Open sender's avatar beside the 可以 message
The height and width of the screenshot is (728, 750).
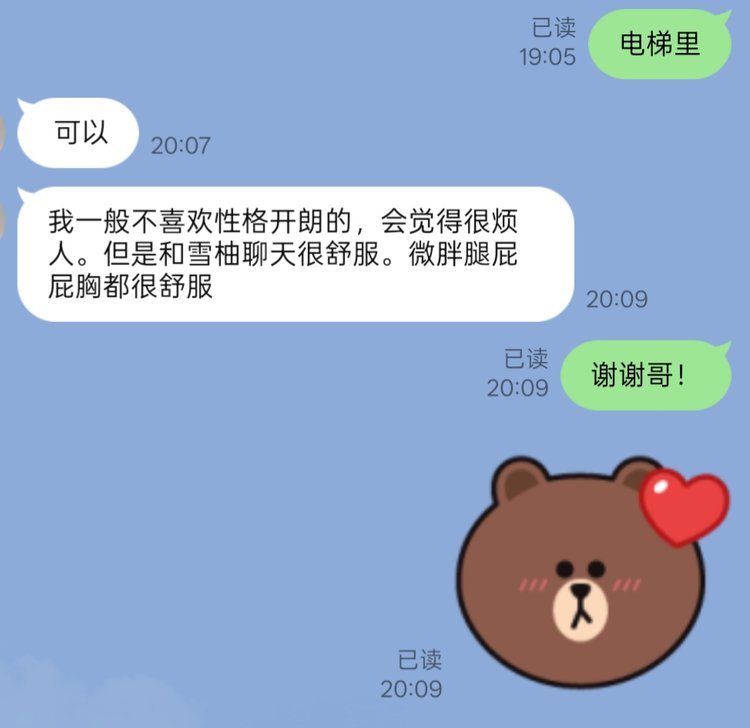[x=4, y=132]
